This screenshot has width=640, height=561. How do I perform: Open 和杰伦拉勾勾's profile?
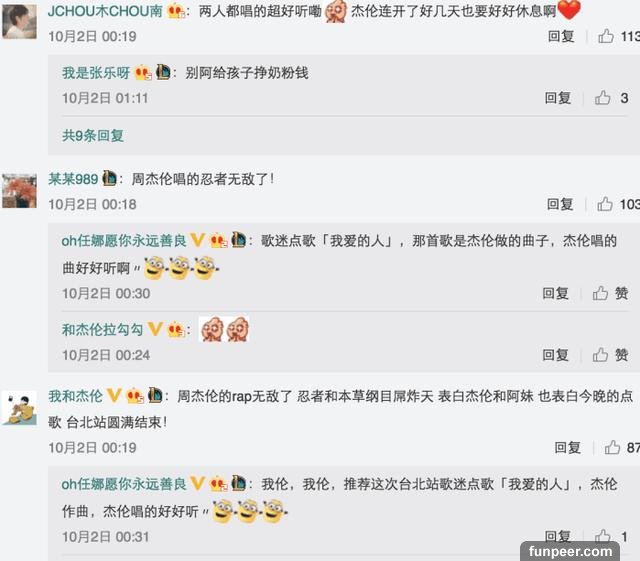pos(102,329)
